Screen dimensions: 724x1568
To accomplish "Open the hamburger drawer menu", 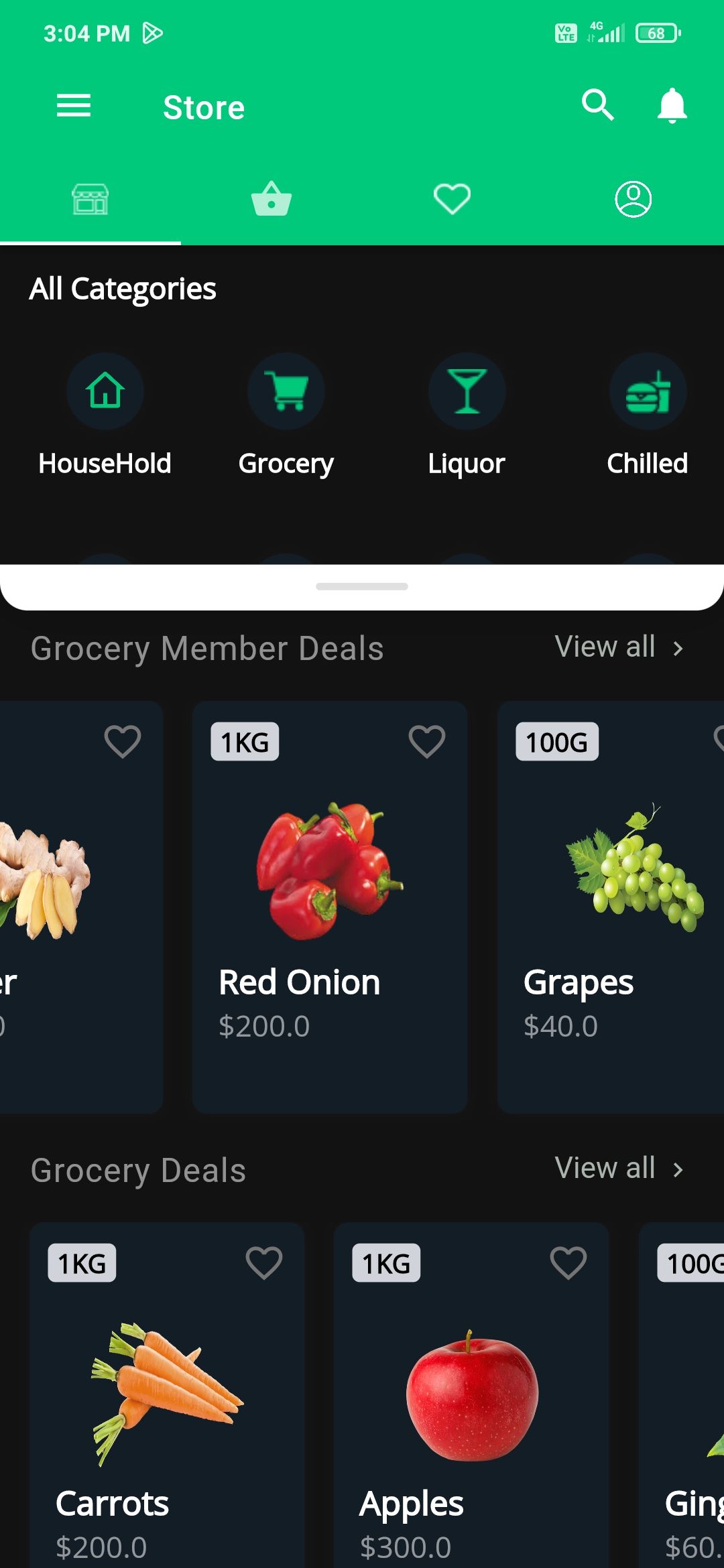I will [x=73, y=106].
